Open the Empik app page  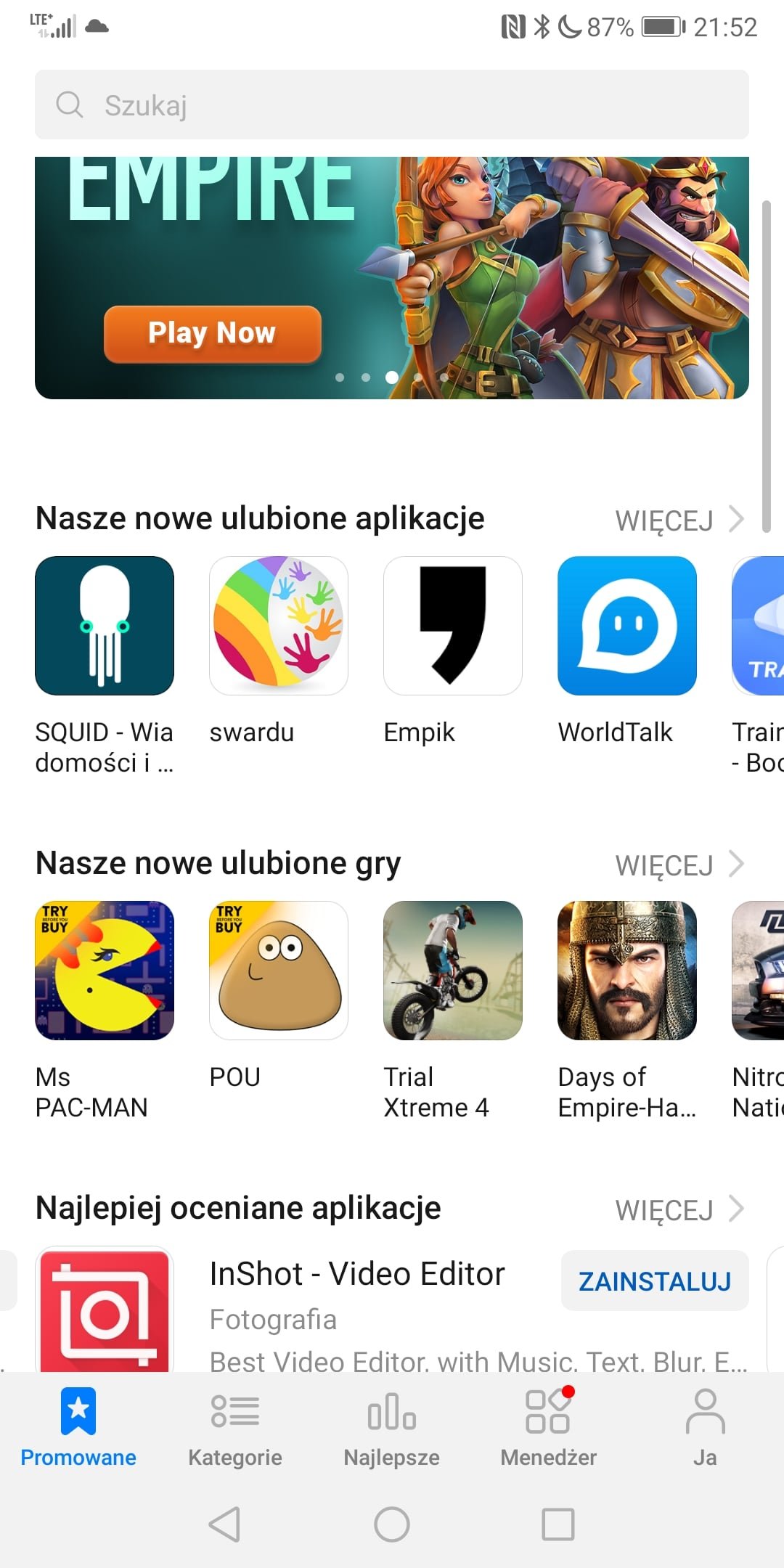tap(453, 626)
